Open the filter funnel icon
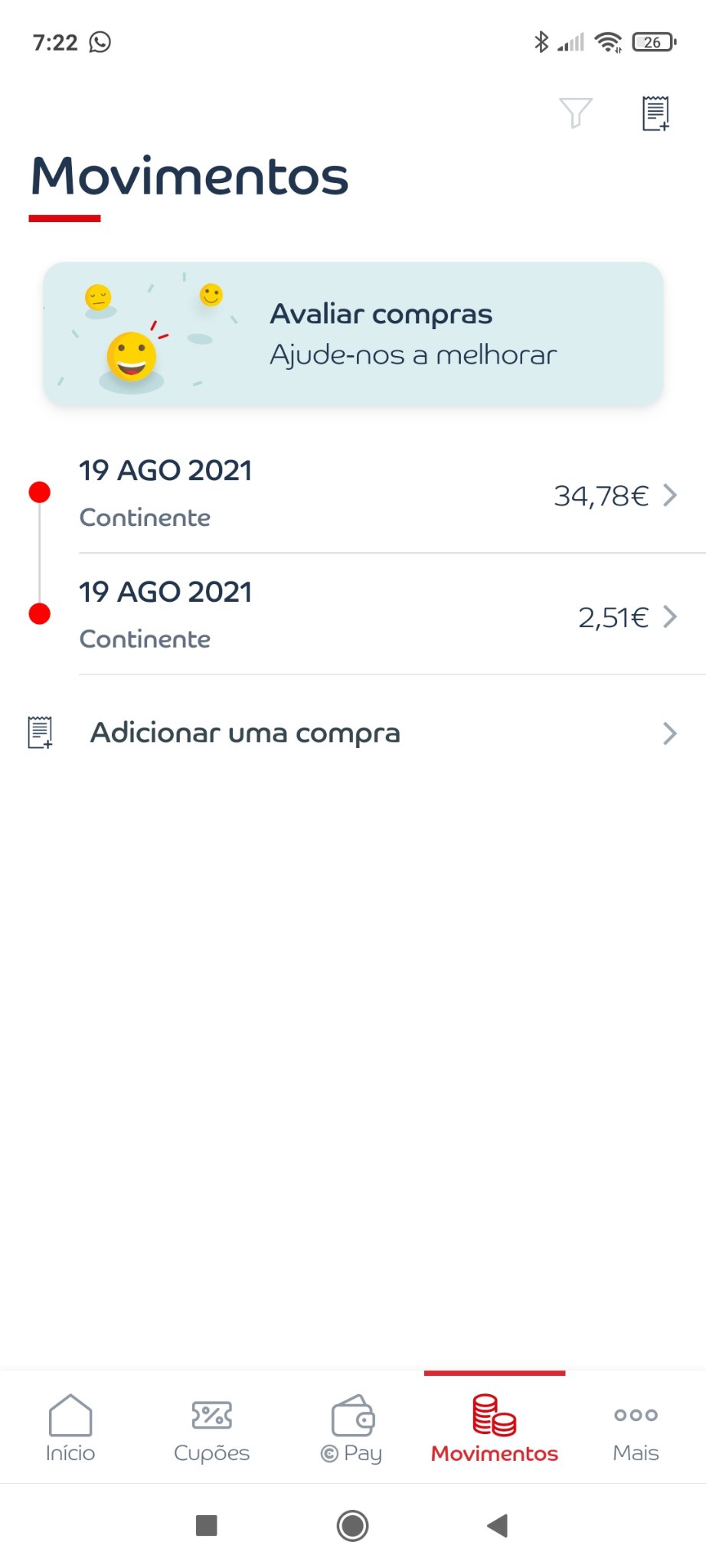The height and width of the screenshot is (1568, 706). [575, 113]
